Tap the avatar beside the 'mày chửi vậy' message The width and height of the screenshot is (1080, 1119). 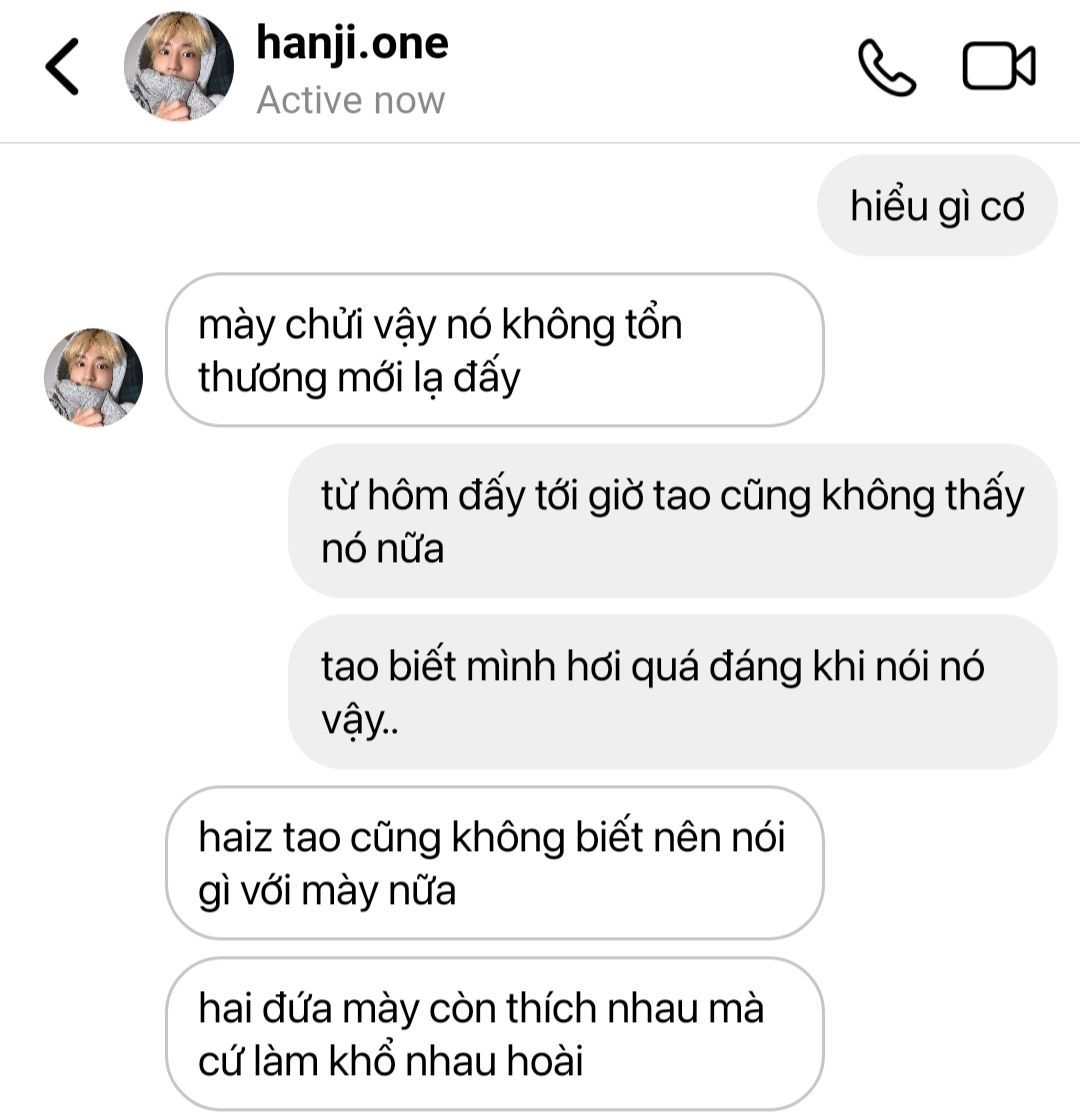click(x=94, y=378)
